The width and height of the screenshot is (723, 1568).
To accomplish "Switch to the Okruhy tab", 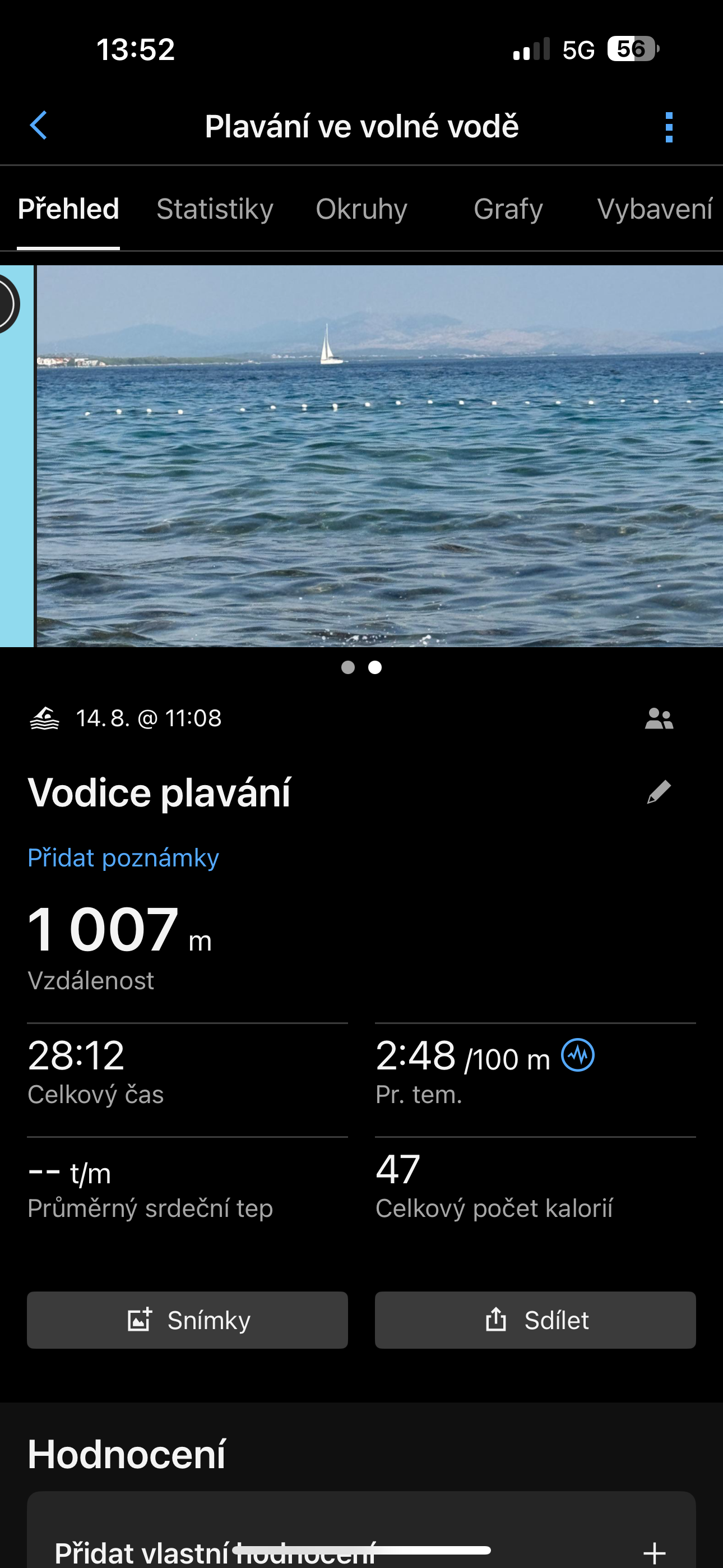I will [361, 209].
